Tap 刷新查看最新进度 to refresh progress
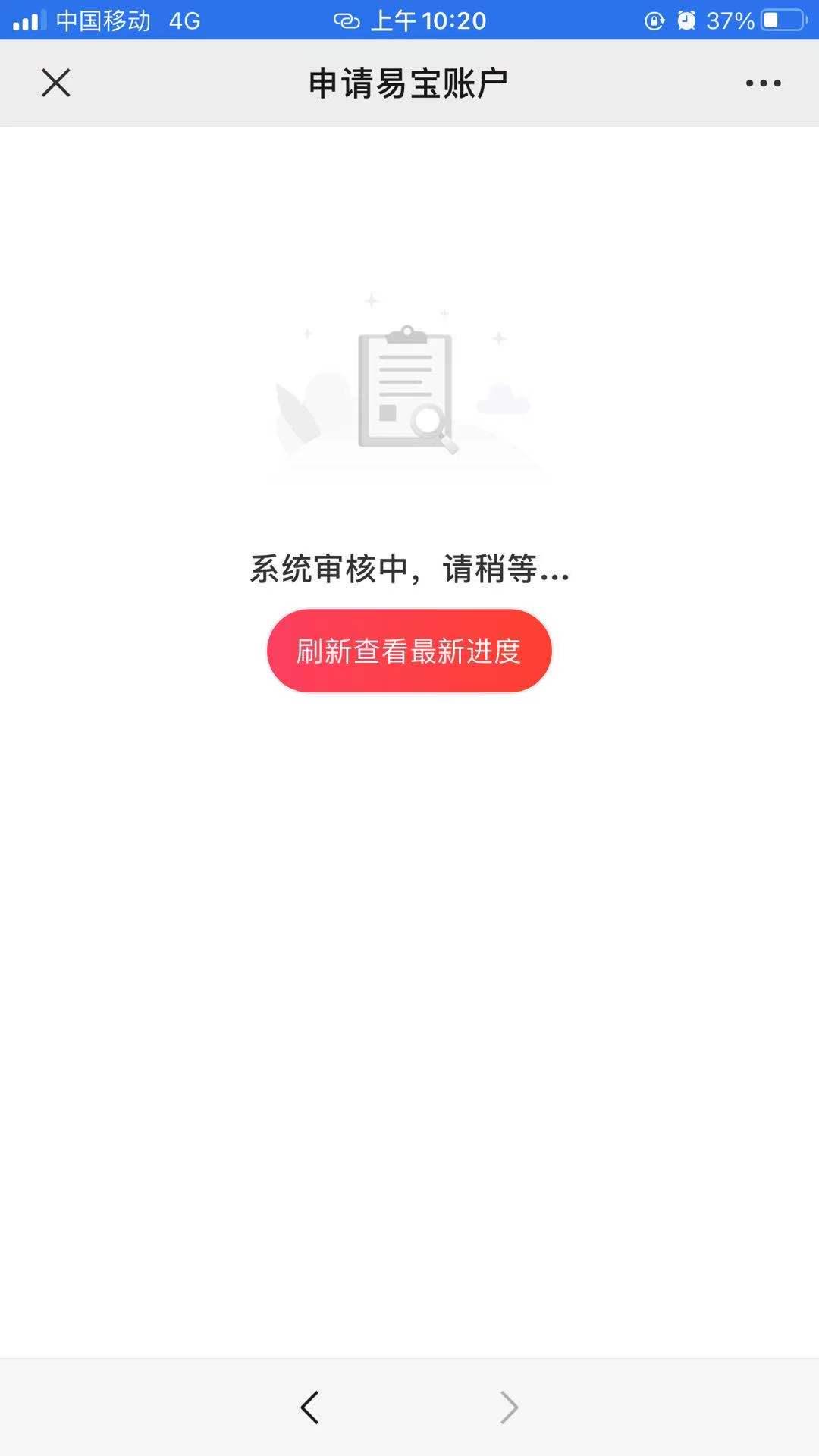Viewport: 819px width, 1456px height. click(x=409, y=651)
